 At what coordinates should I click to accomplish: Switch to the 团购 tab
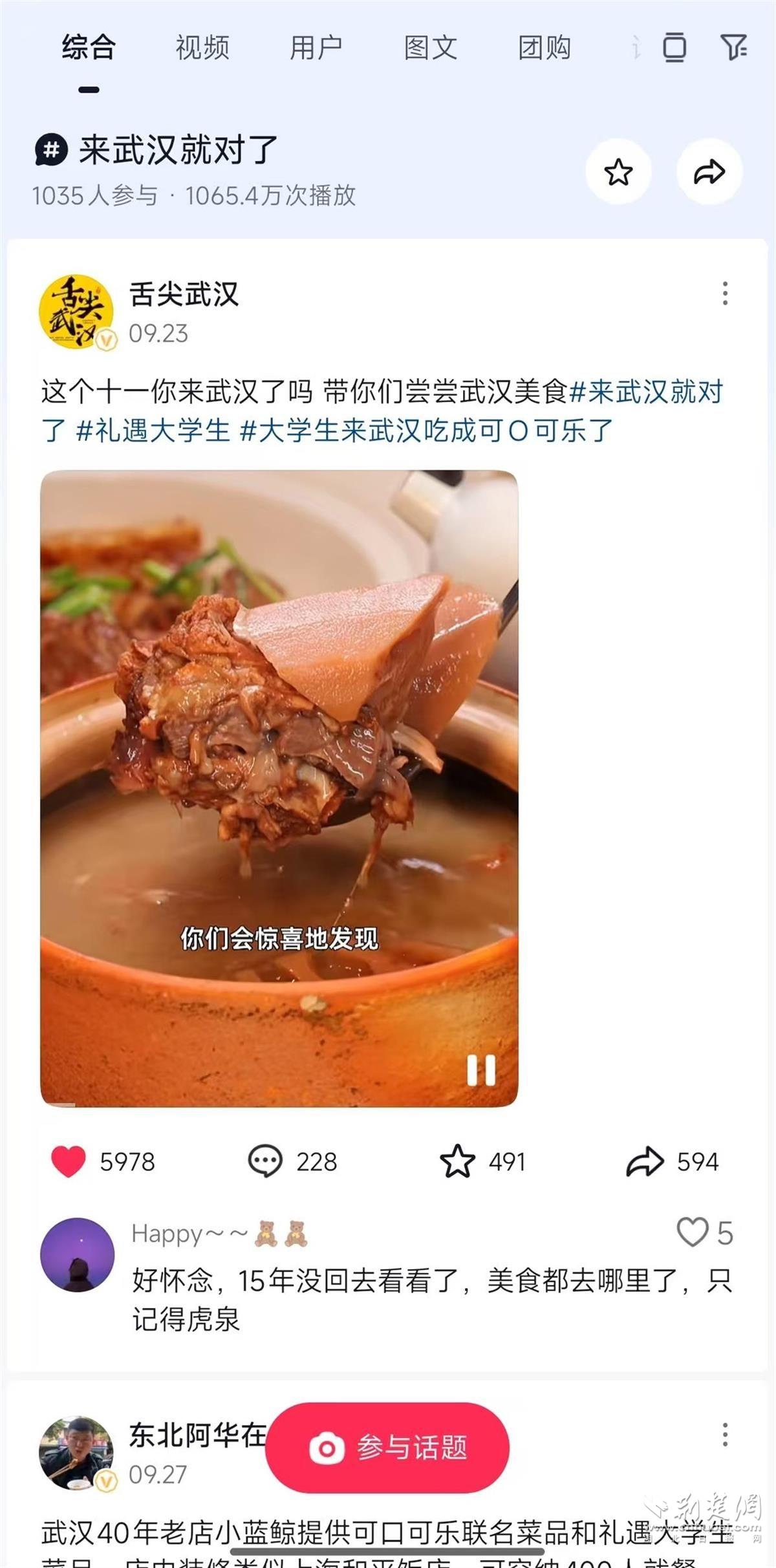[x=544, y=48]
